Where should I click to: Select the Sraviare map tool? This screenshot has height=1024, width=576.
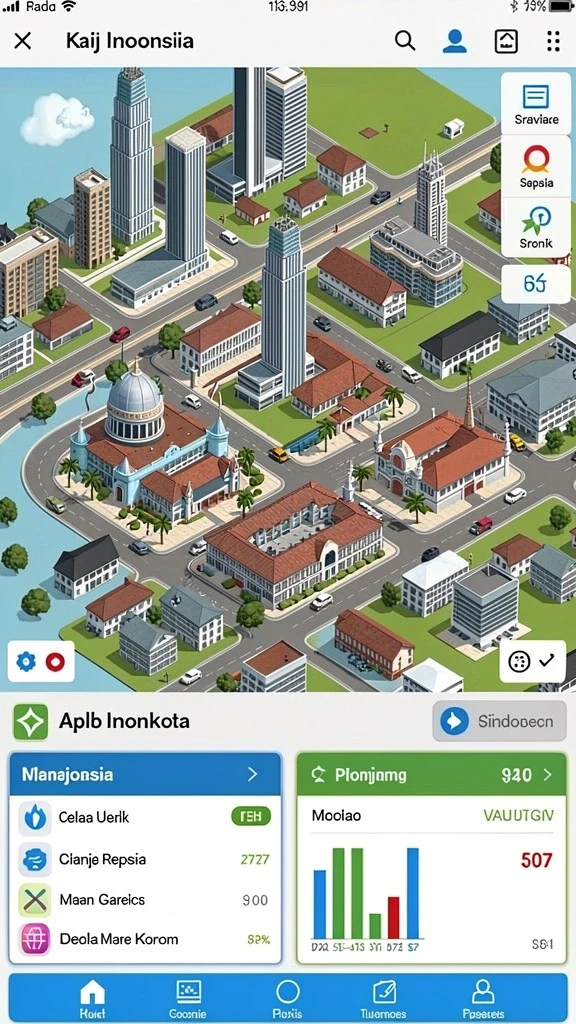pos(536,103)
